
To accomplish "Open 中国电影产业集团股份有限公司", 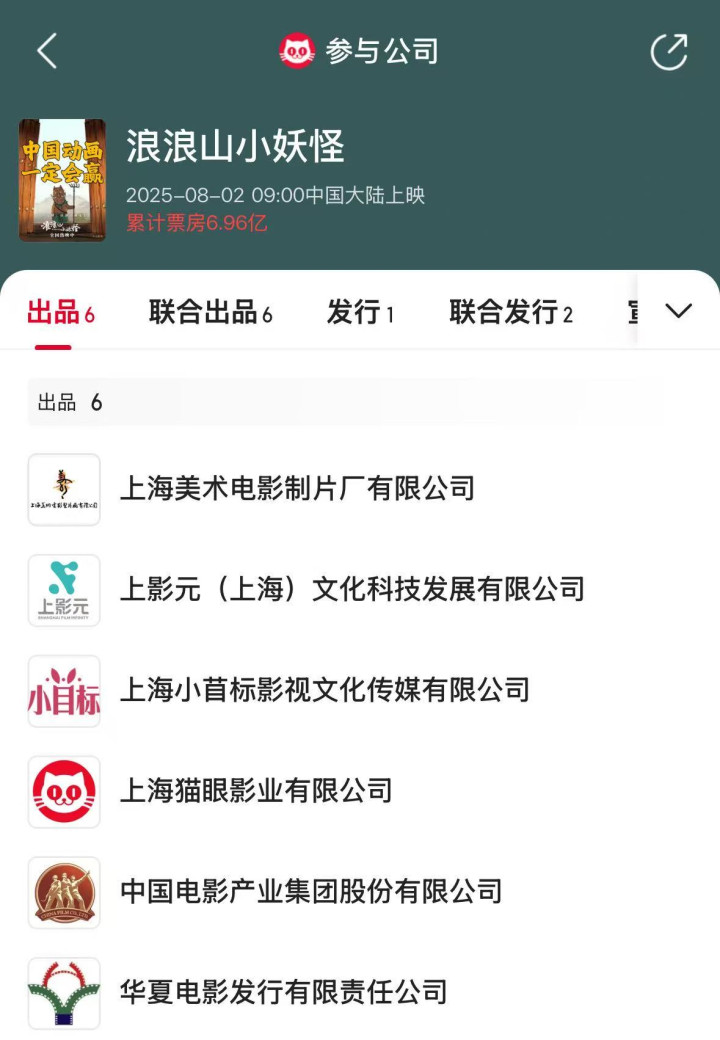I will (x=310, y=892).
